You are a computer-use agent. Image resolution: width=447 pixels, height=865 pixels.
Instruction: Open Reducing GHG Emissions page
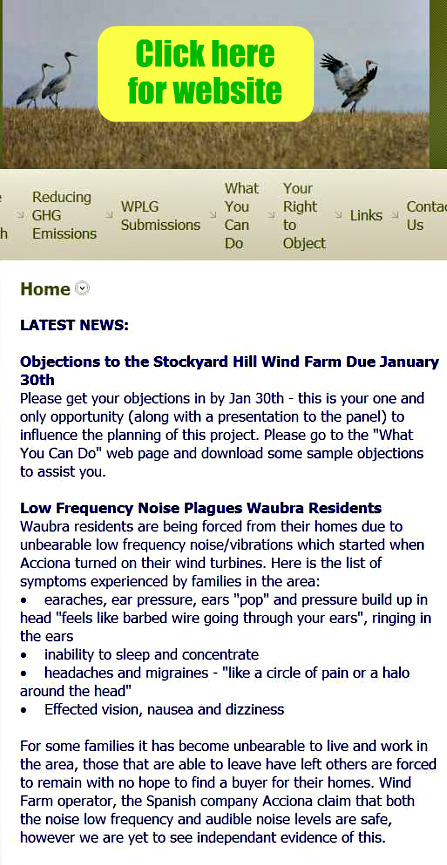tap(64, 215)
